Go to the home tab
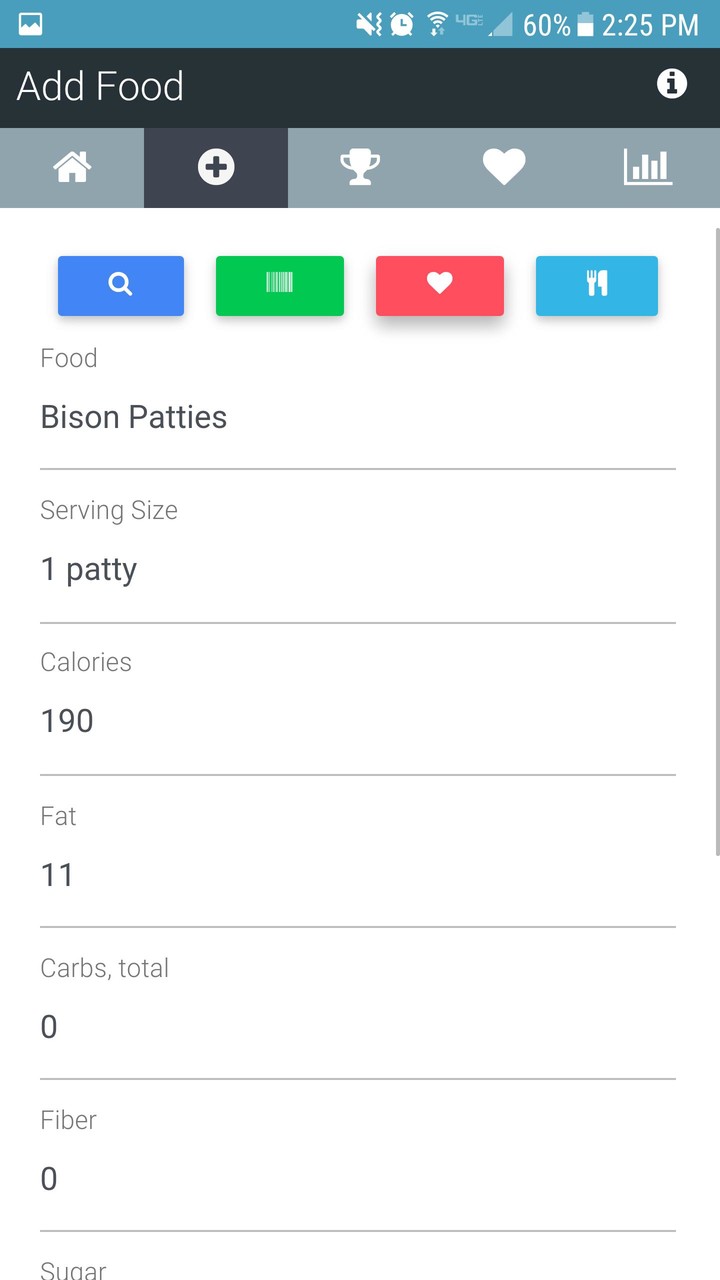 [x=72, y=168]
